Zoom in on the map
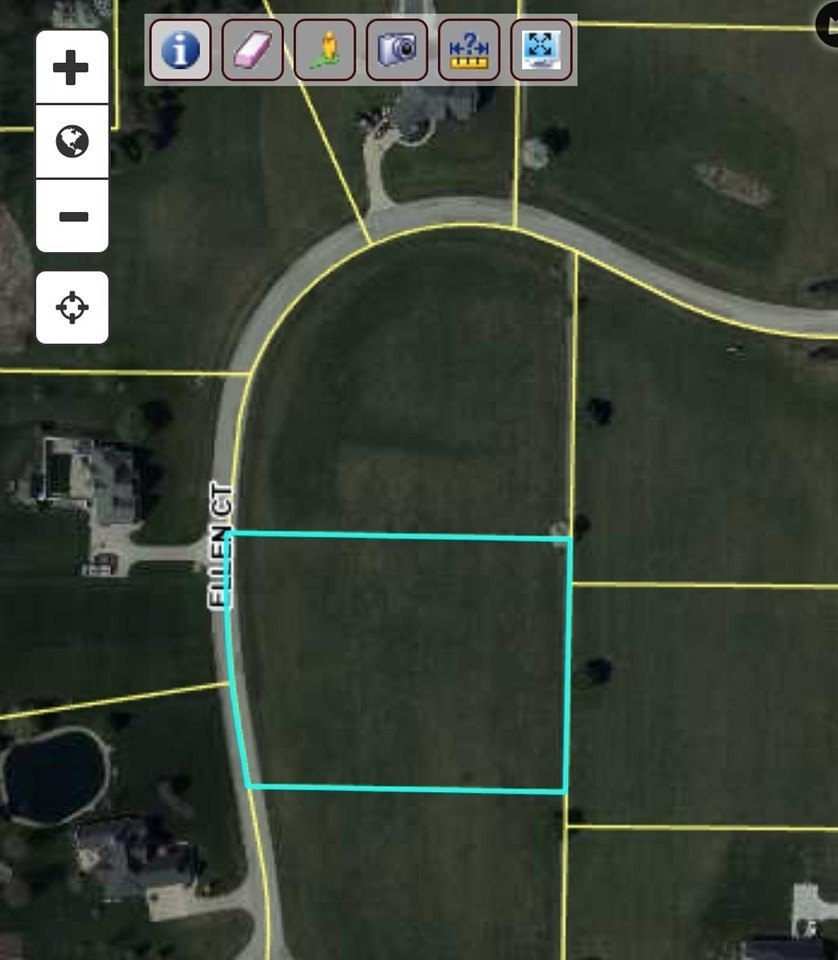This screenshot has width=838, height=960. tap(72, 68)
